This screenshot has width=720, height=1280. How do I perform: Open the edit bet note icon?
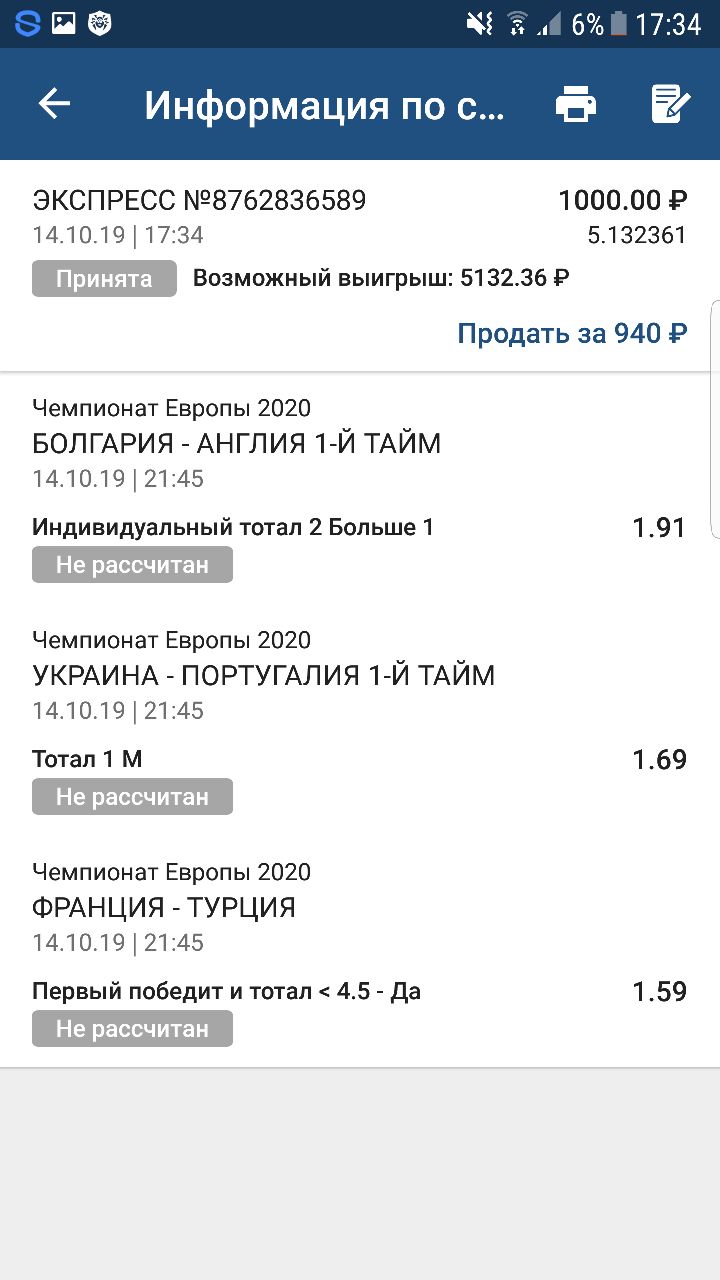670,104
